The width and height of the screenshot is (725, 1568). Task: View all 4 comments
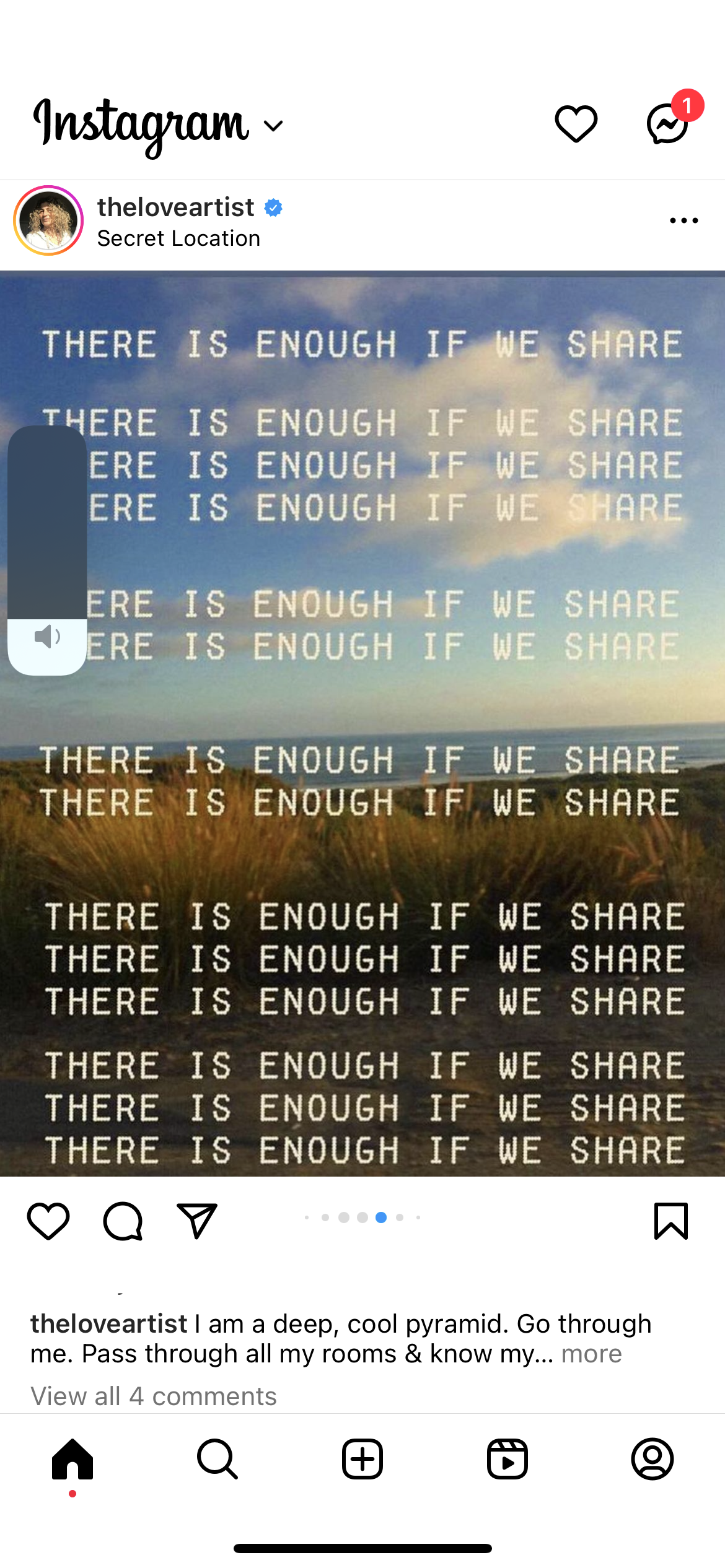(154, 1396)
